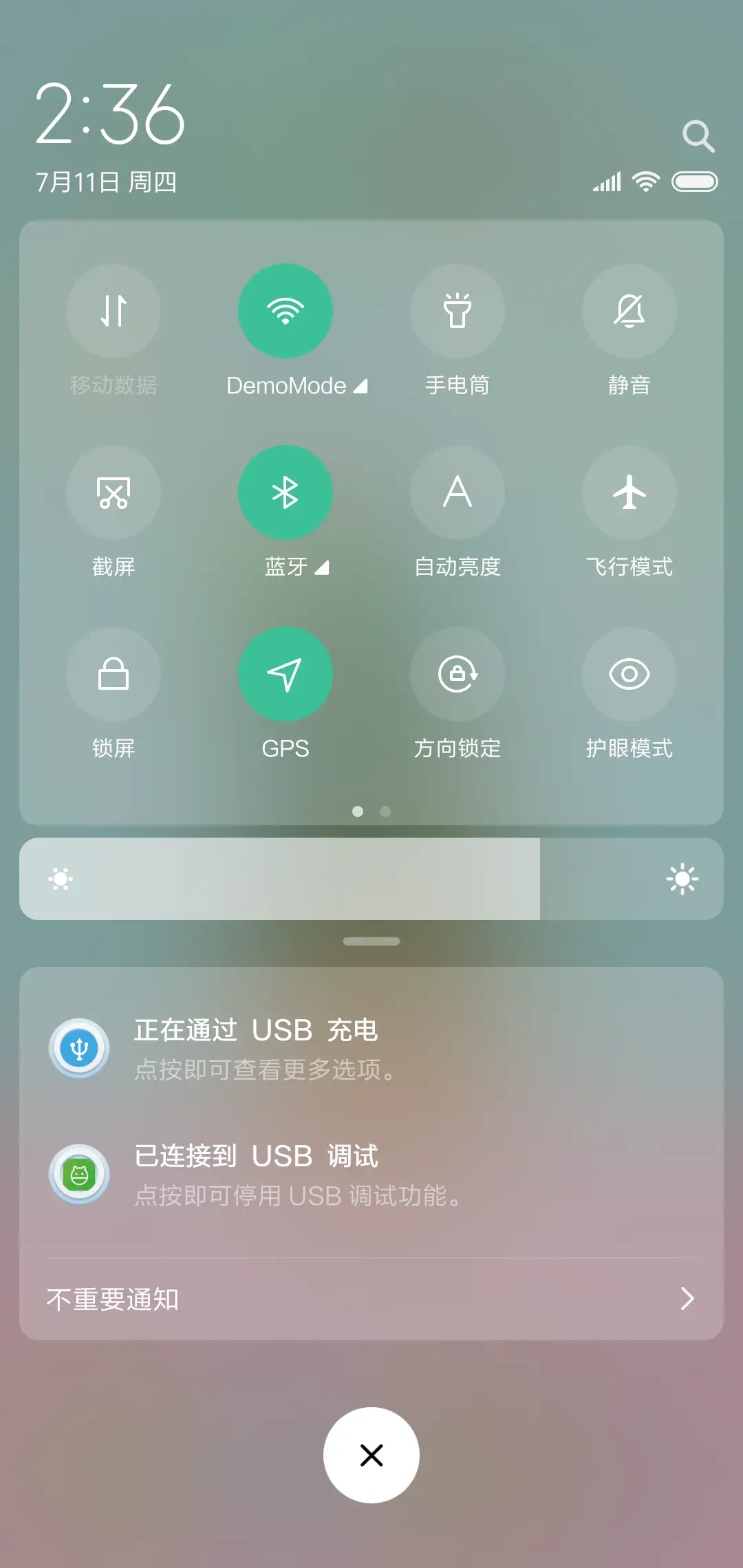Toggle eye protection mode (护眼模式)
Screen dimensions: 743x1568
[x=629, y=675]
